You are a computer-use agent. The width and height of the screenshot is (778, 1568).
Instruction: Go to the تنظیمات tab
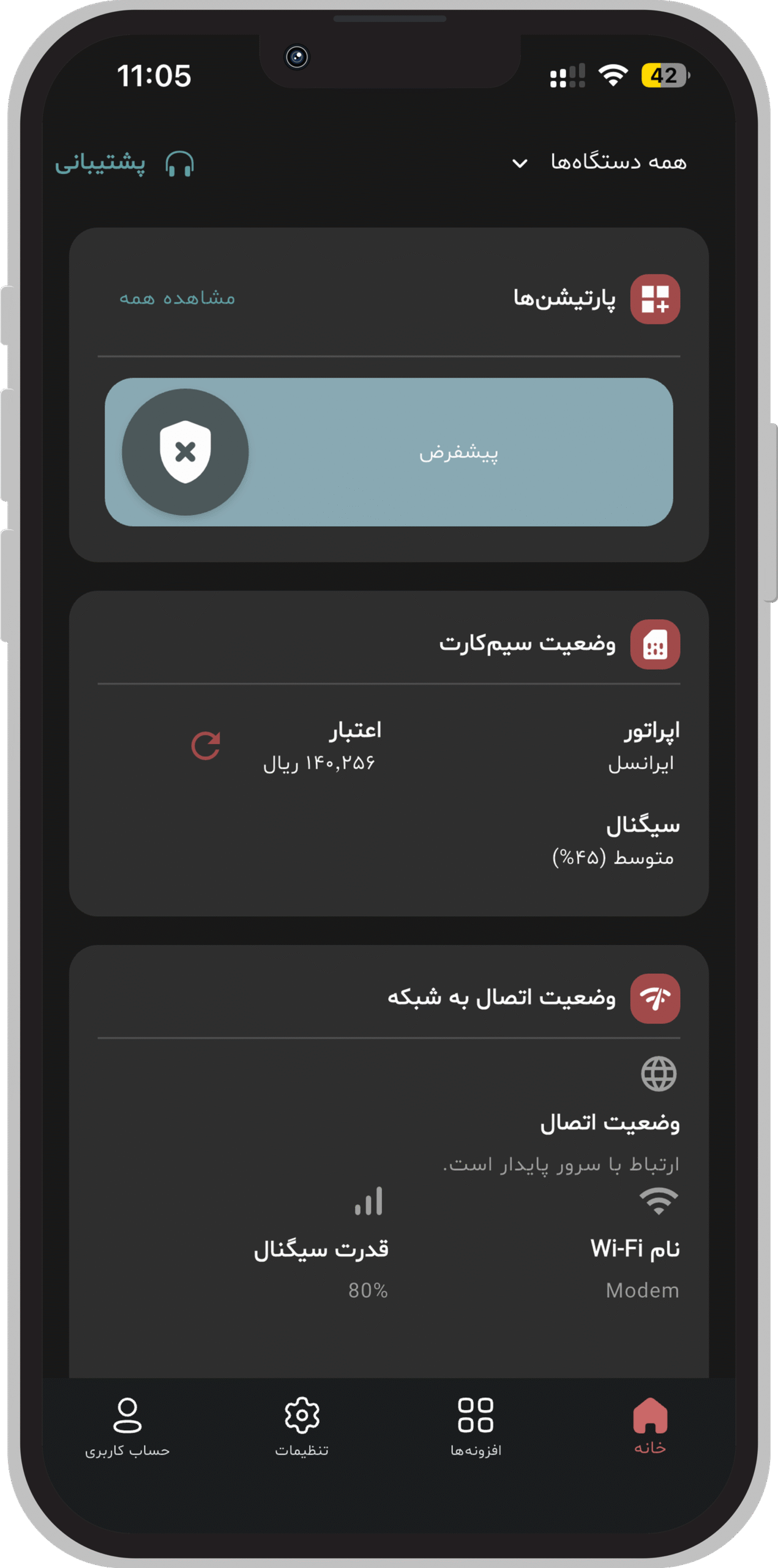tap(302, 1427)
